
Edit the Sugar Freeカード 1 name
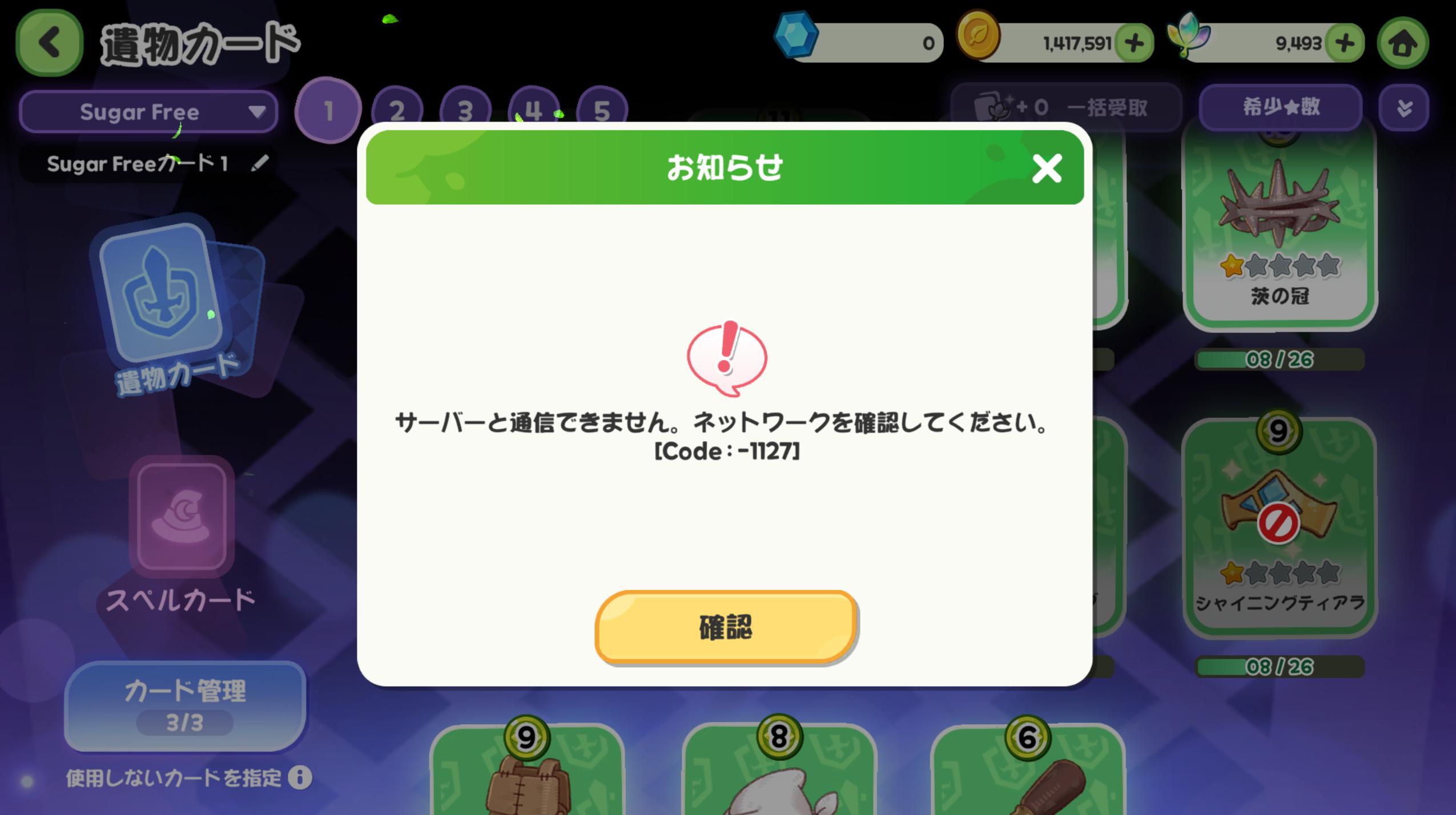click(x=260, y=164)
